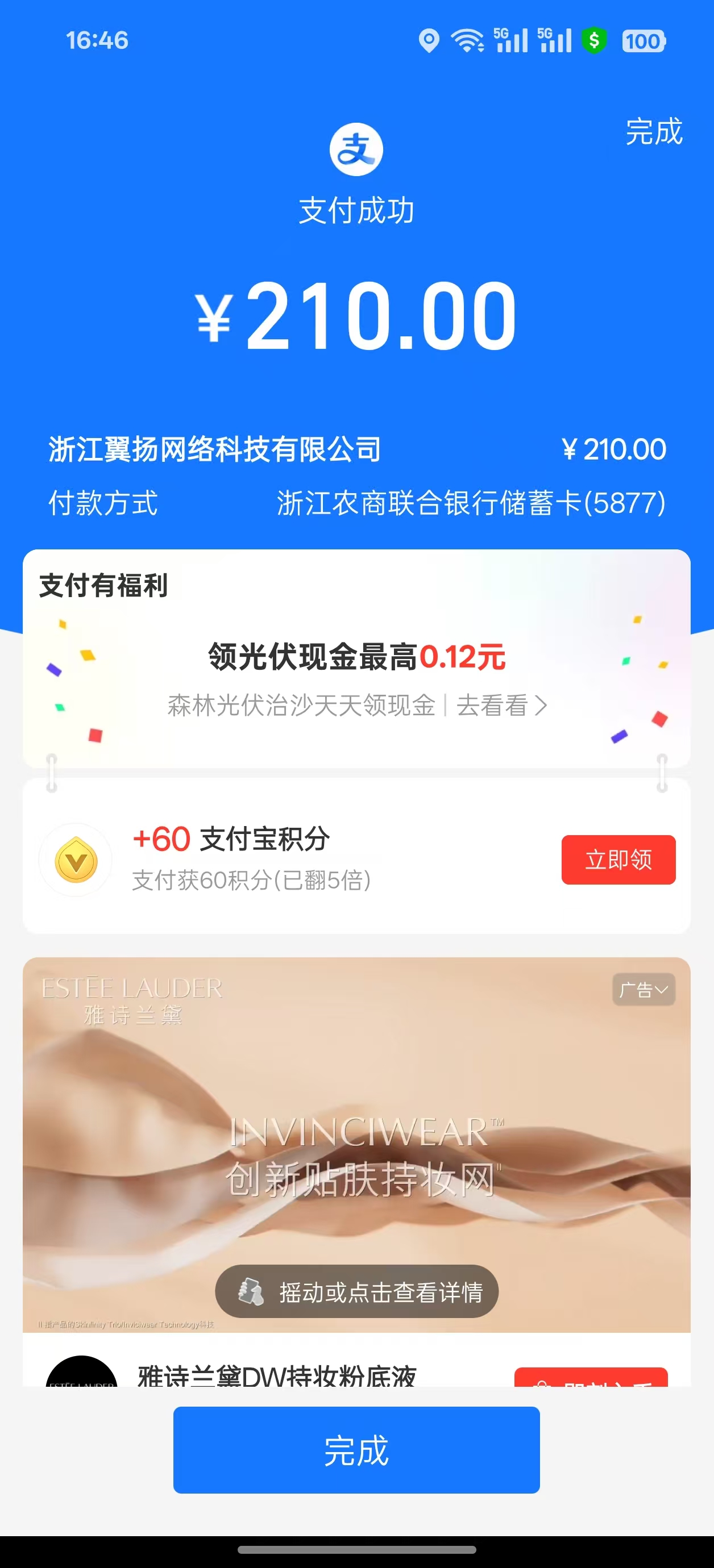Tap the blue 完成 button at bottom
Viewport: 714px width, 1568px height.
356,1449
